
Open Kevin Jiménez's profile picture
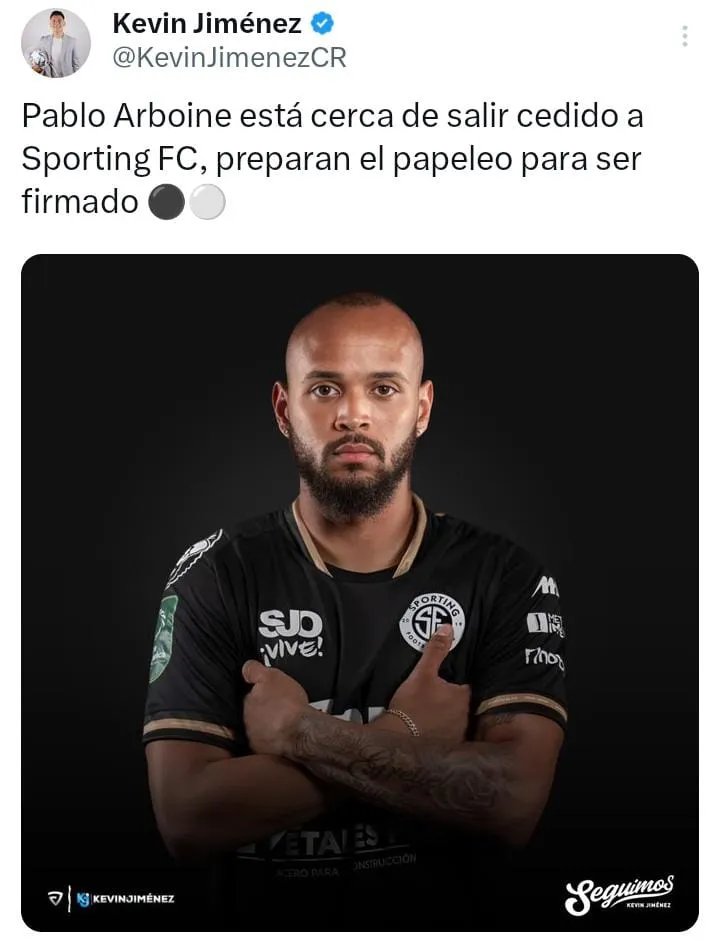click(x=56, y=43)
